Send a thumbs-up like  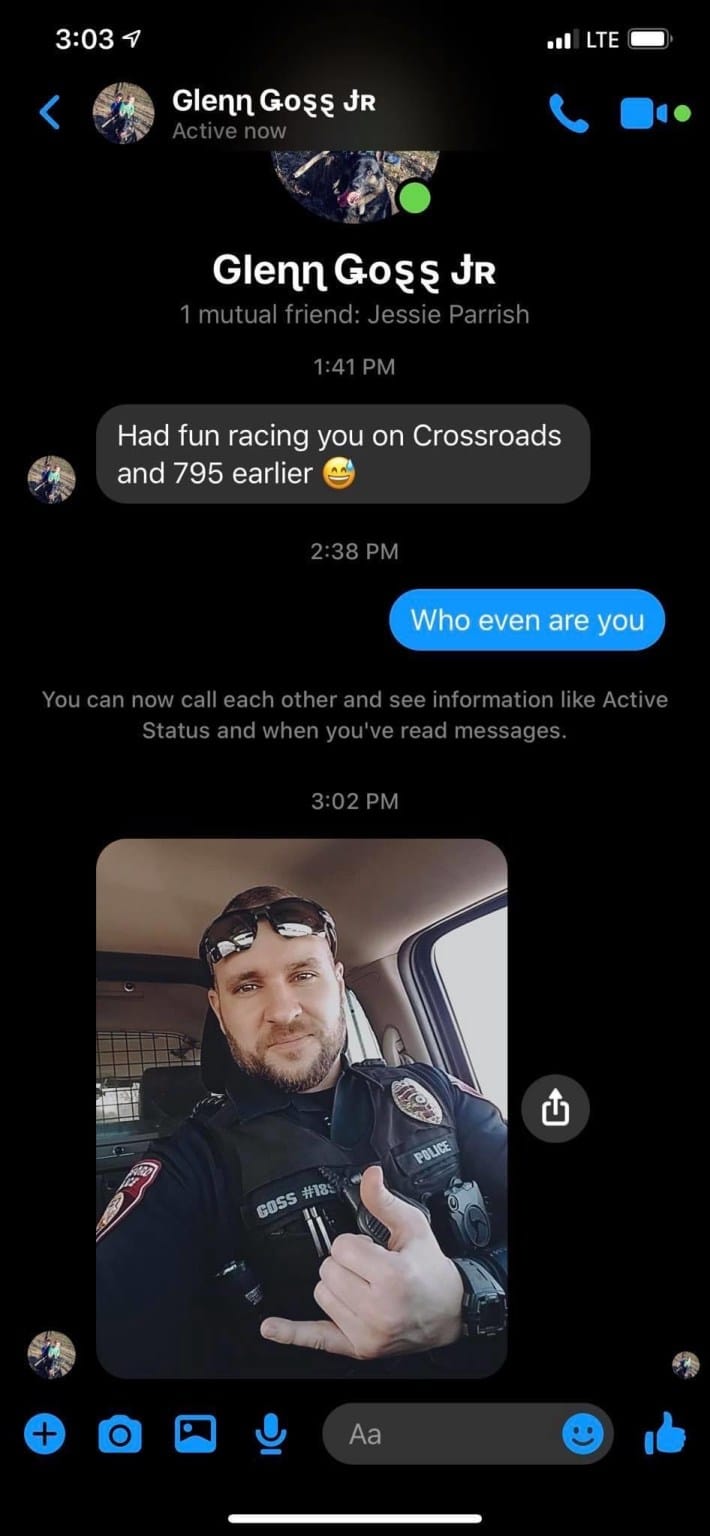(x=665, y=1435)
